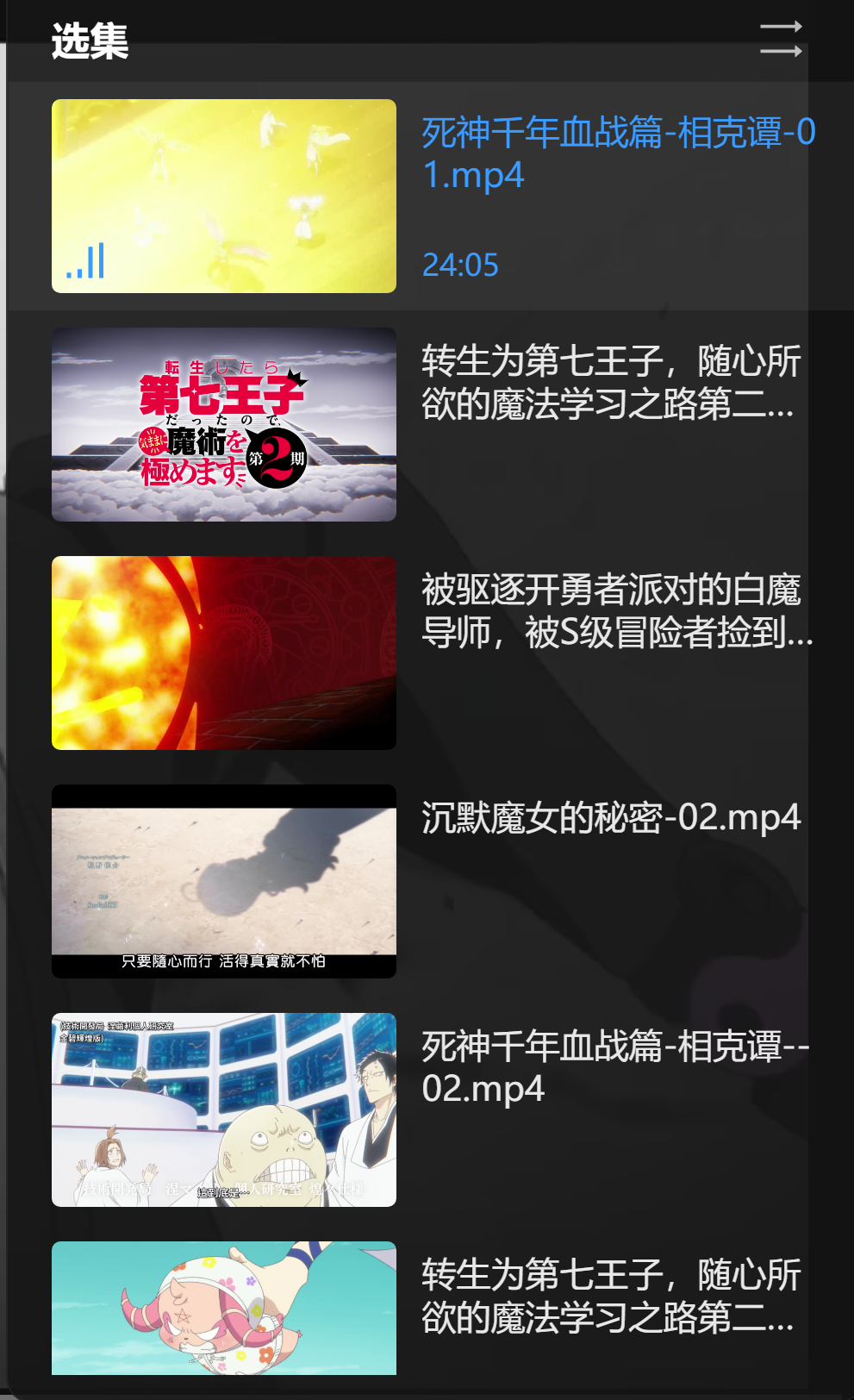Click the 沉默魔女的秘密 desert shadow thumbnail

pyautogui.click(x=223, y=880)
